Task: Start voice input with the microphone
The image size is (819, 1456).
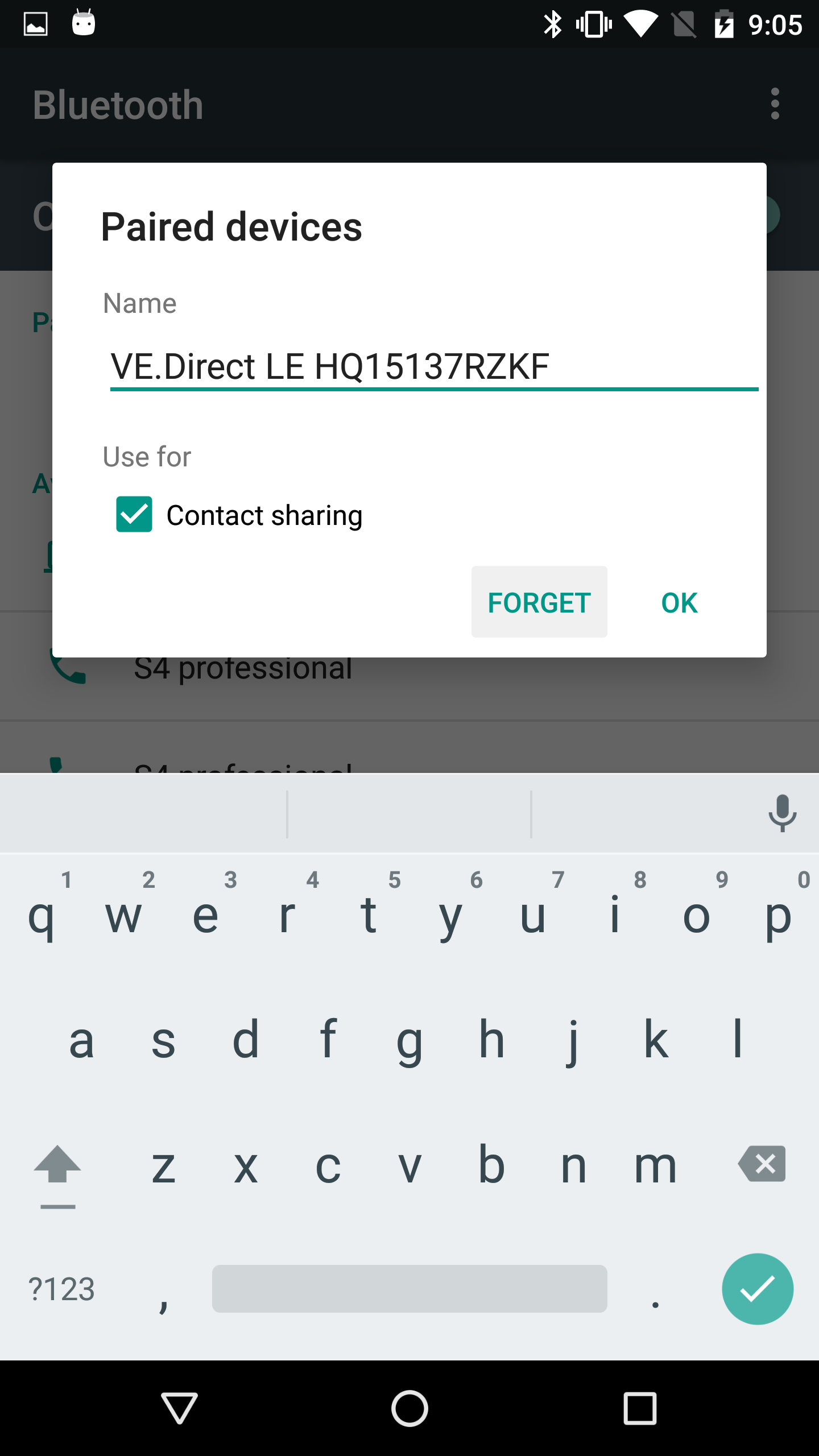Action: 782,813
